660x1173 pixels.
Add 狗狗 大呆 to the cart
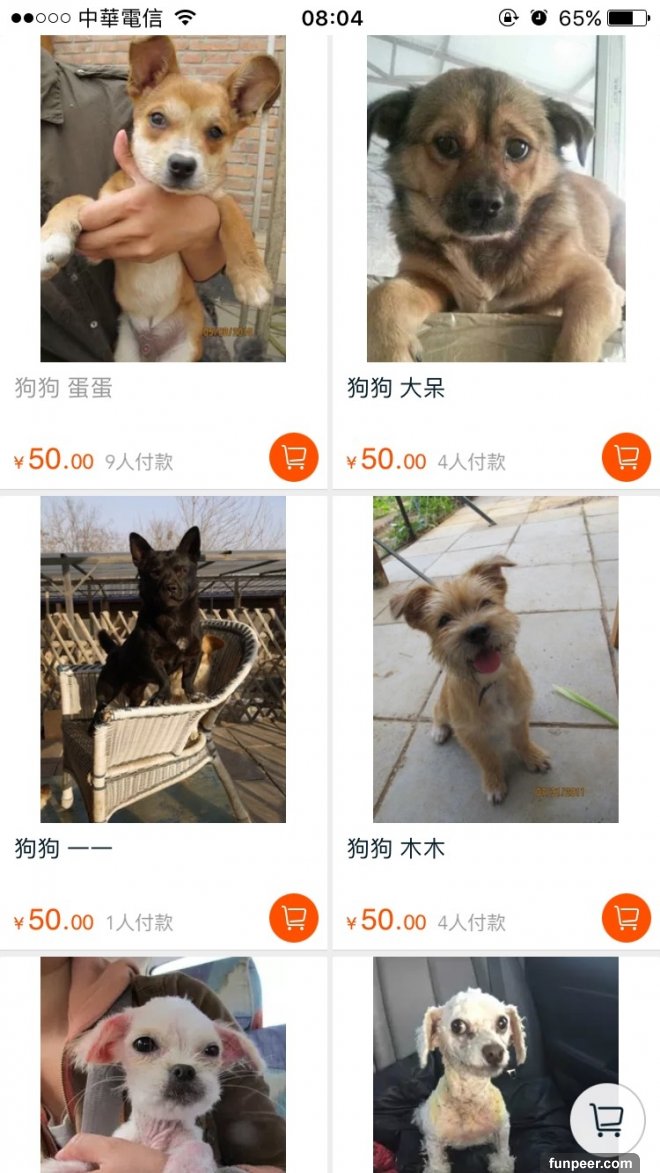(x=626, y=458)
